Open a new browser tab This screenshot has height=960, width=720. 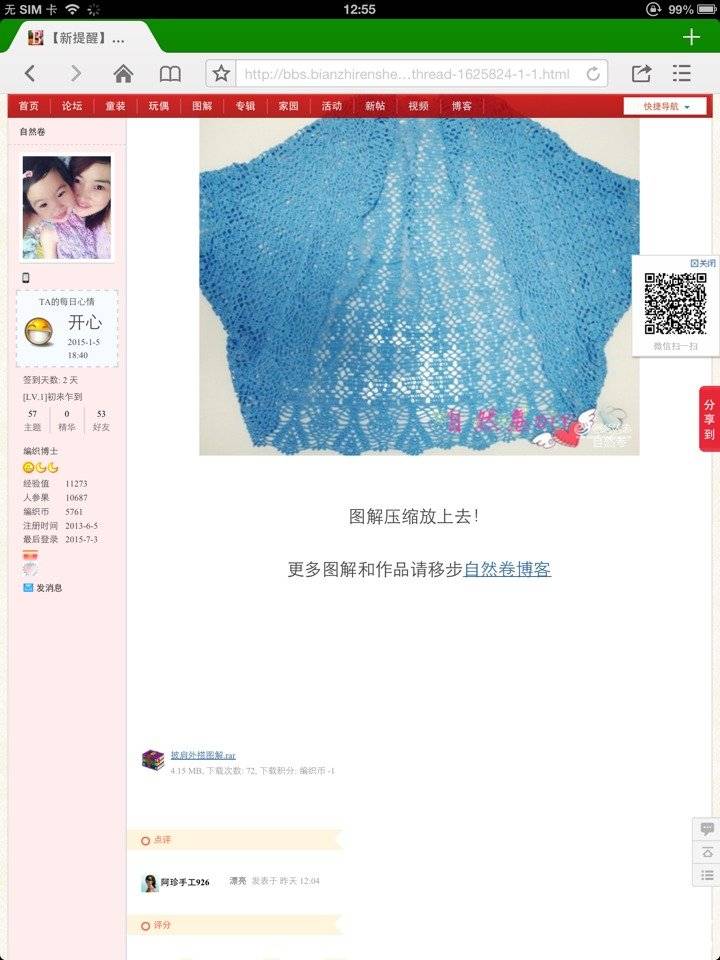tap(691, 37)
